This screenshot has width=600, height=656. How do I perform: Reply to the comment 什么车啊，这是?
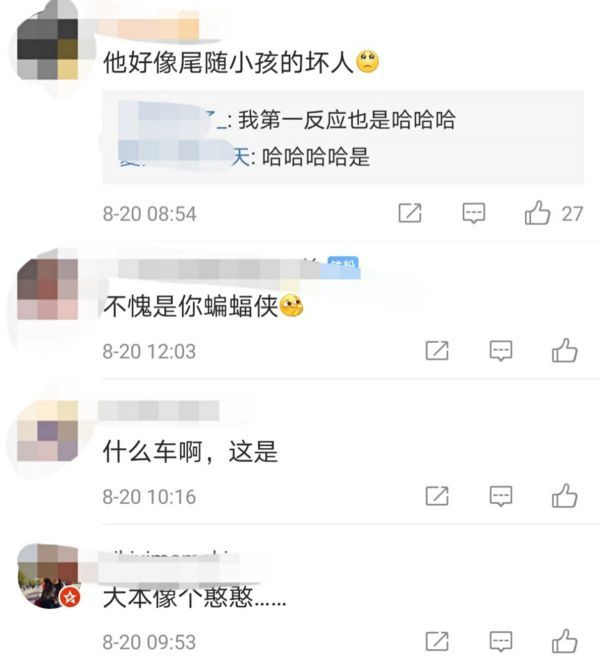click(x=501, y=496)
